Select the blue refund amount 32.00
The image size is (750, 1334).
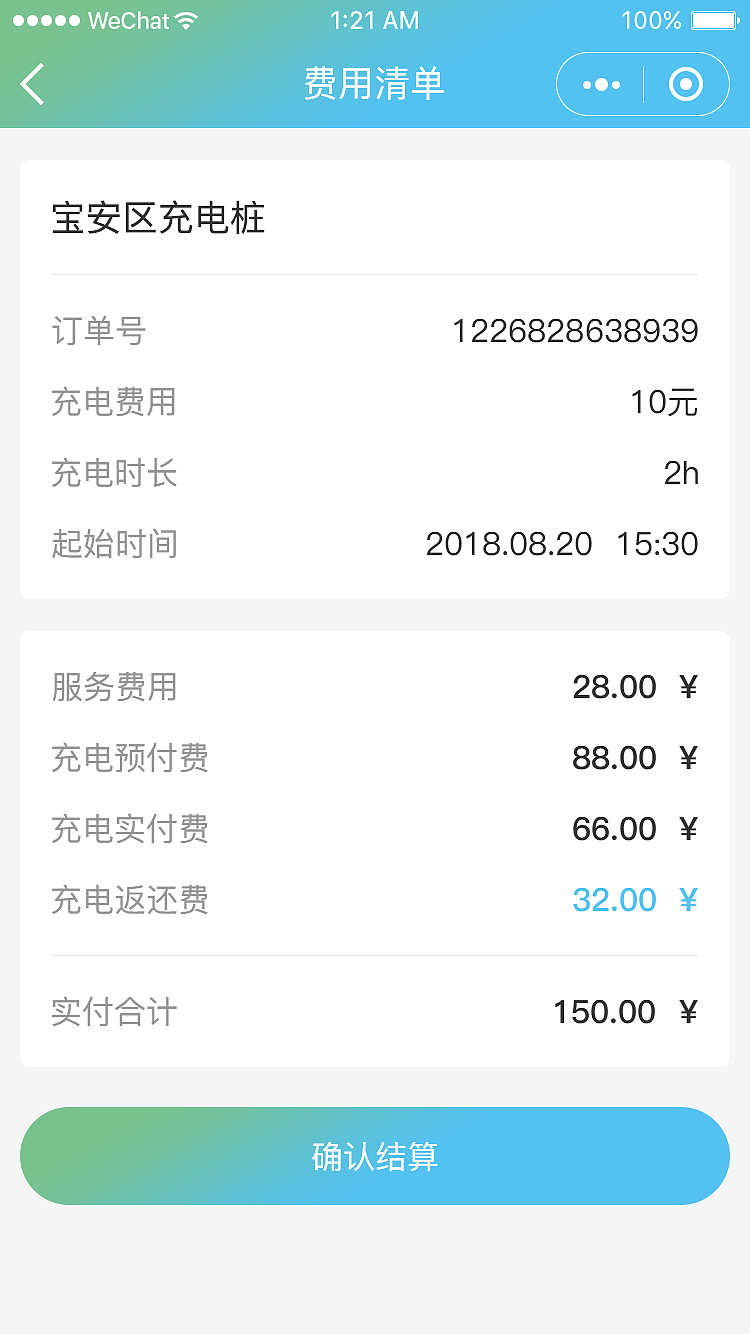point(615,899)
